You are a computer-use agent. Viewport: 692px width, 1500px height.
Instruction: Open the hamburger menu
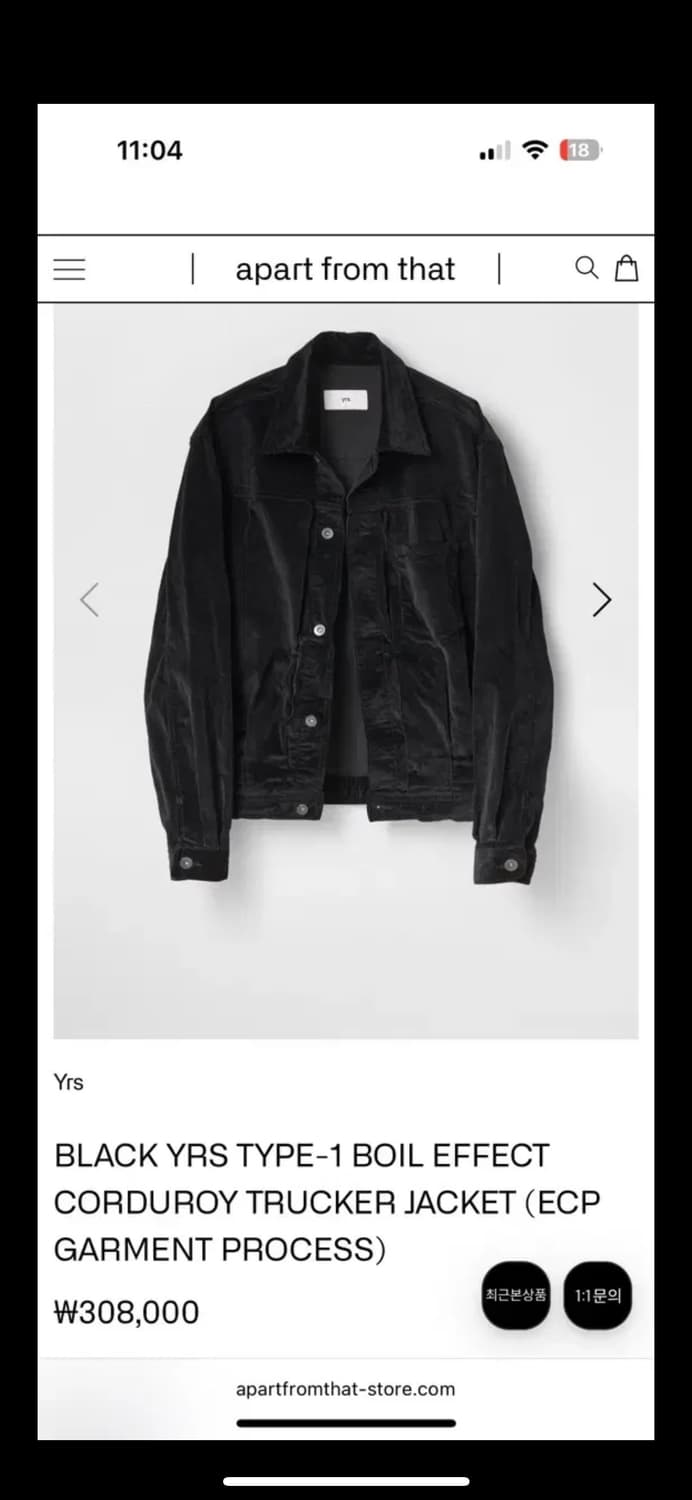pyautogui.click(x=69, y=269)
